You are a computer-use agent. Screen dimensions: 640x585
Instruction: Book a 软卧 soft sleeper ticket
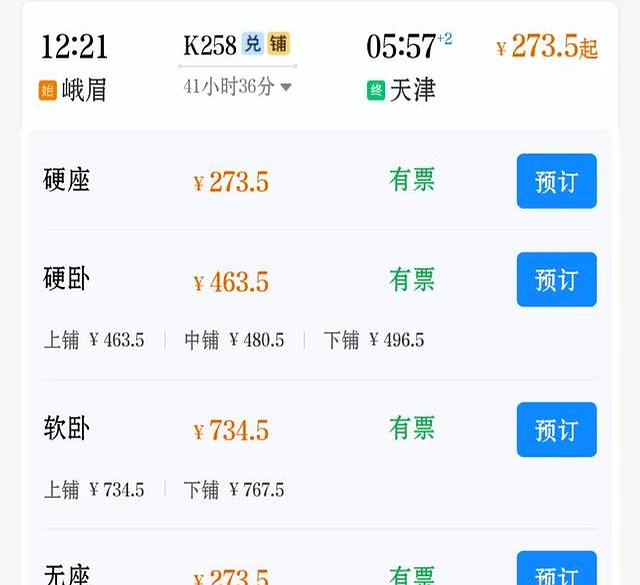pos(556,429)
